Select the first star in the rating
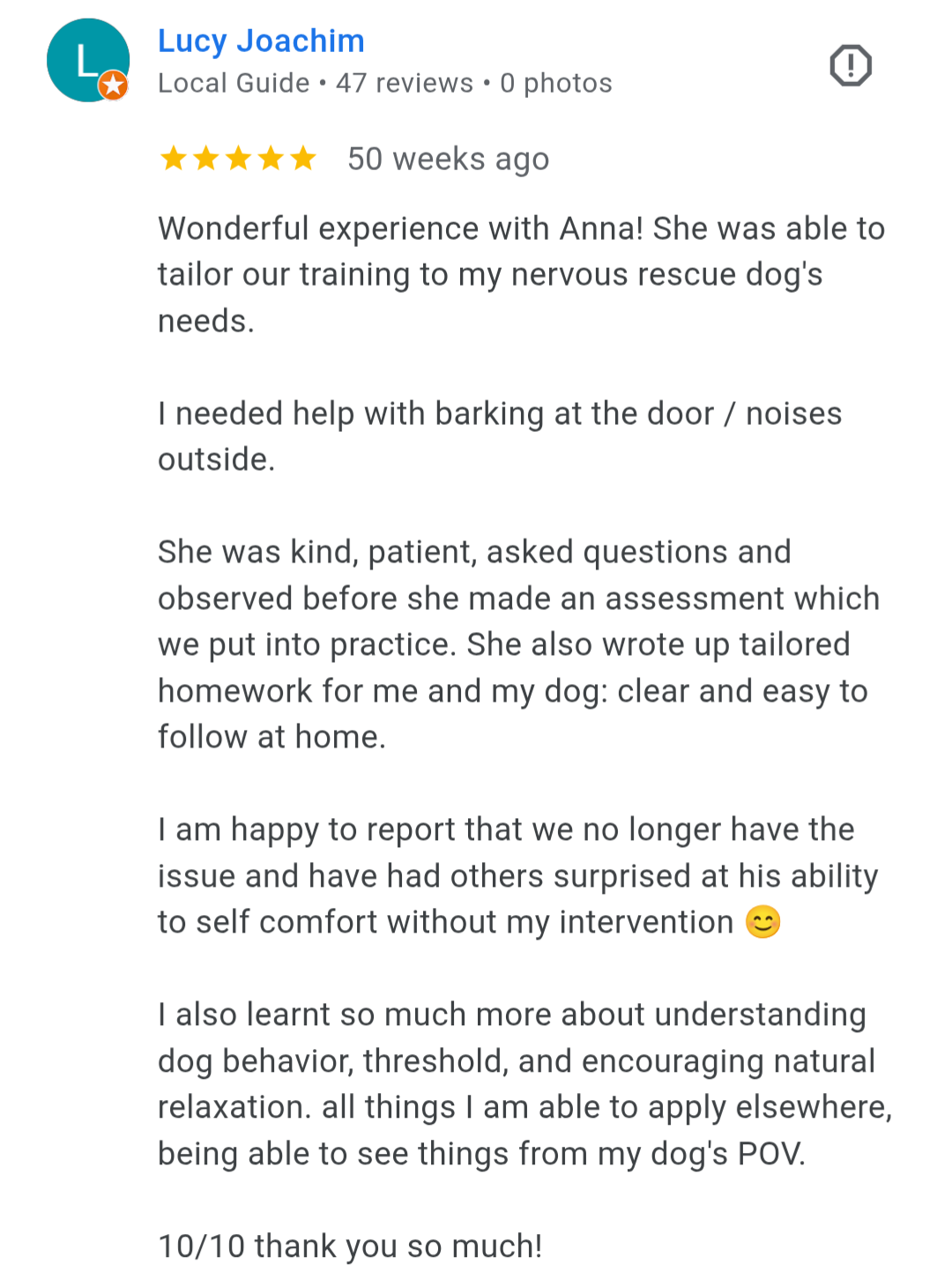 (171, 159)
